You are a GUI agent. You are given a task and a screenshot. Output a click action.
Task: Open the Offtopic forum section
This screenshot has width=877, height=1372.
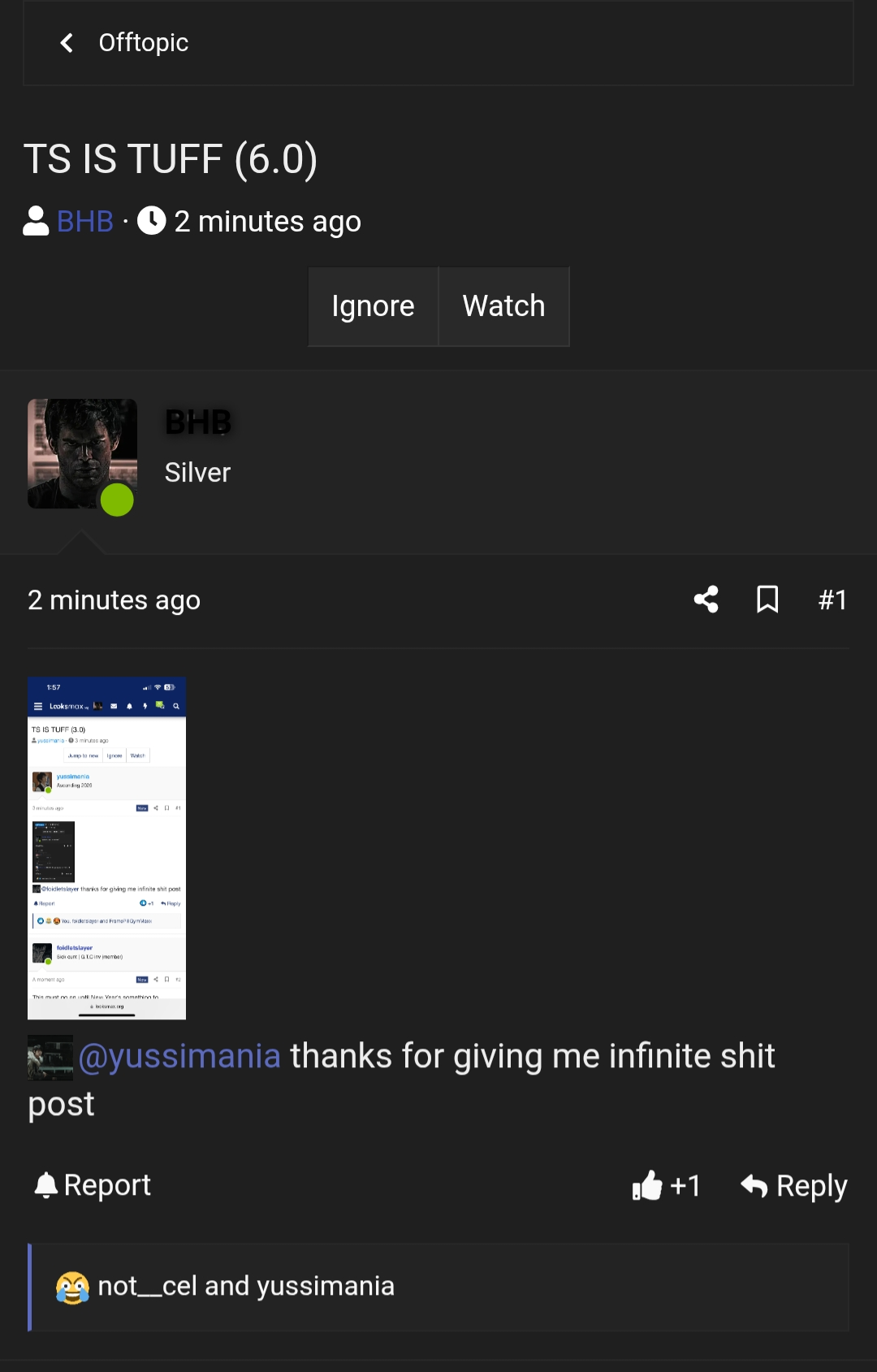click(x=143, y=42)
